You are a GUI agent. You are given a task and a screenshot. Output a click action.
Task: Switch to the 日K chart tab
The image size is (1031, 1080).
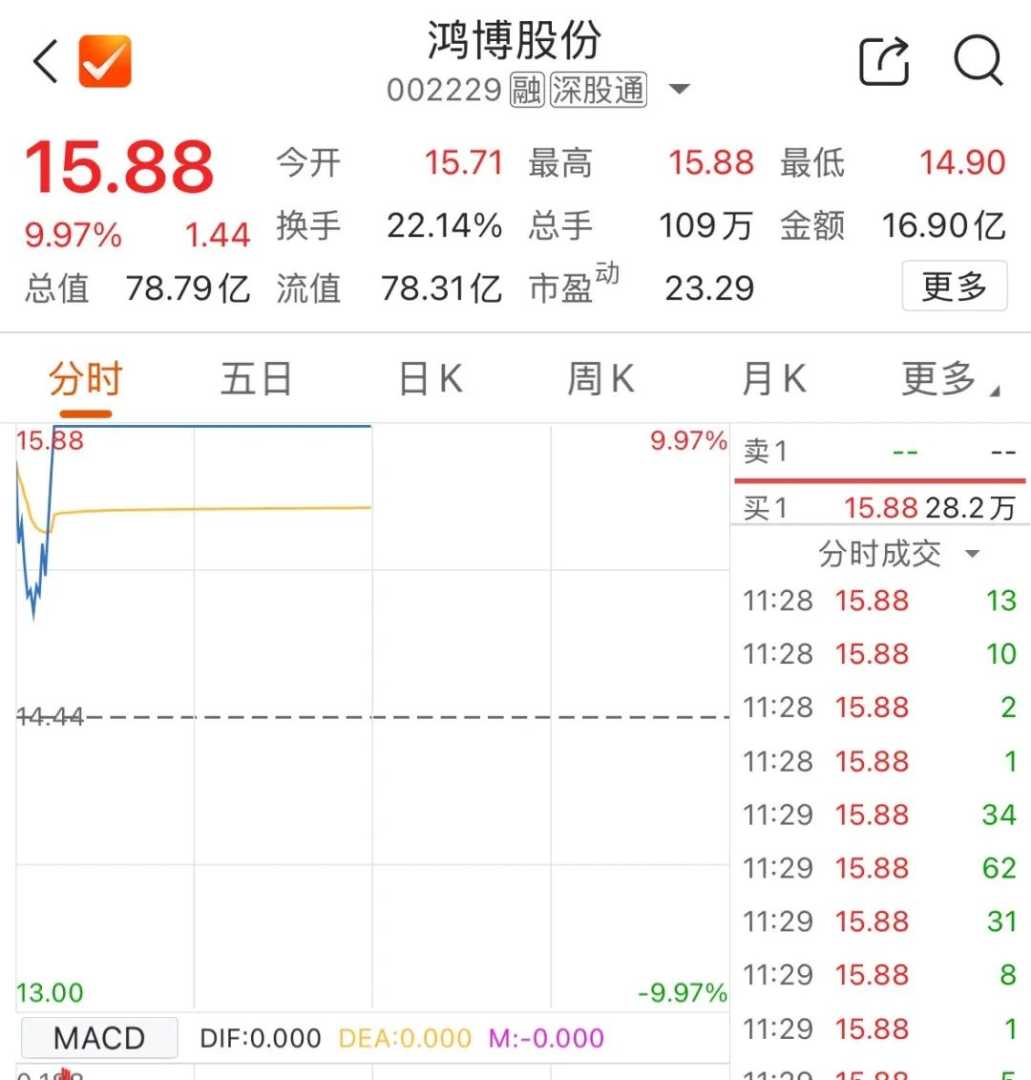[x=430, y=381]
